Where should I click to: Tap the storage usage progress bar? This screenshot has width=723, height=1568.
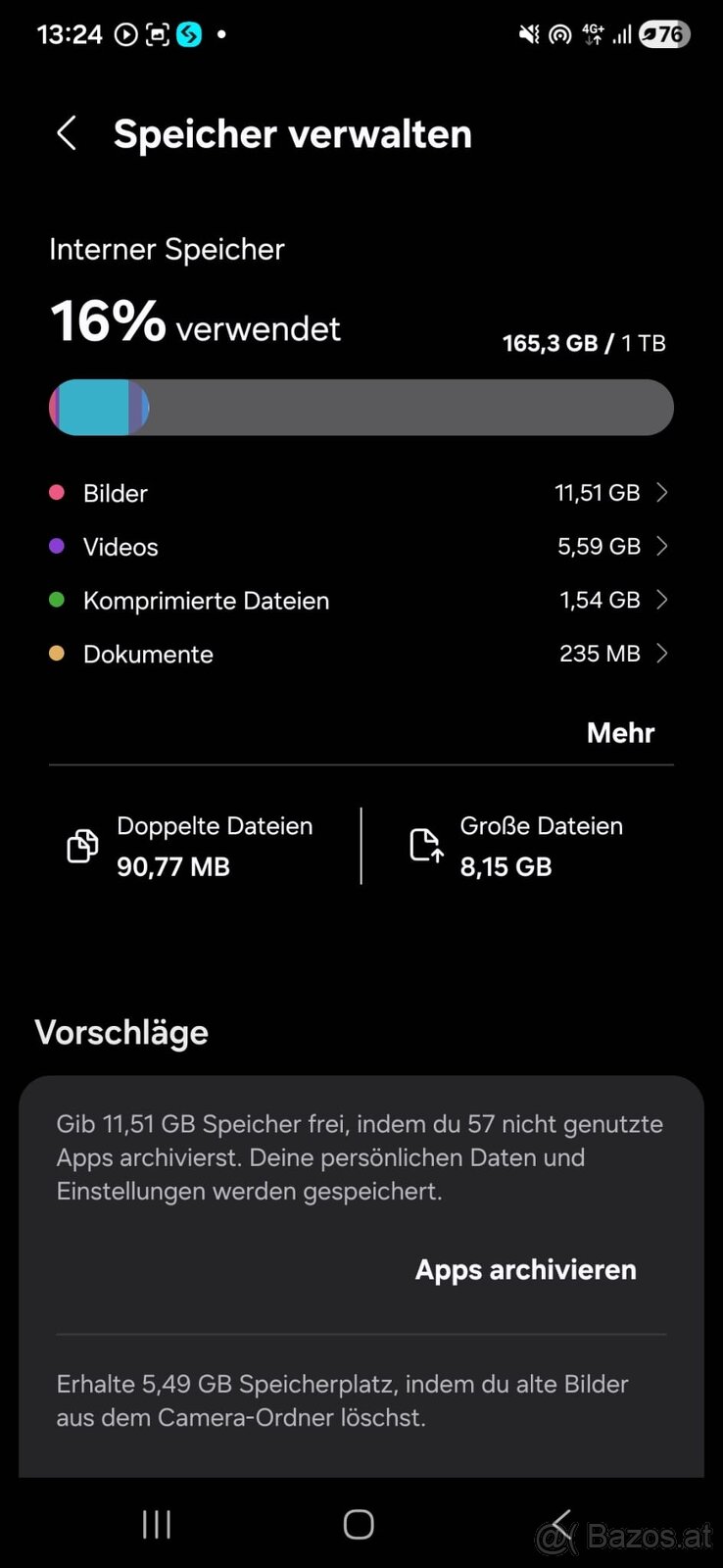click(361, 407)
